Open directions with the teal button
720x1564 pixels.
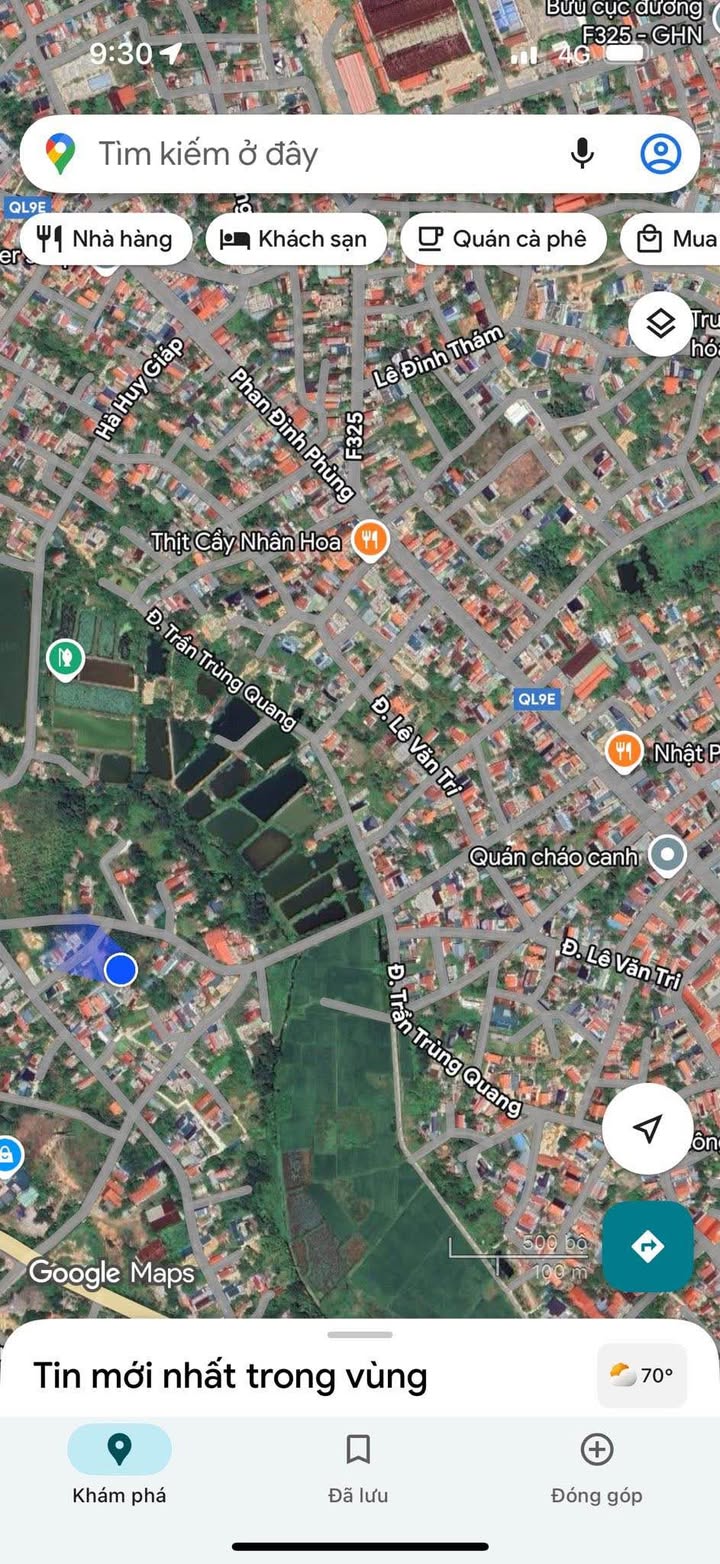[x=647, y=1246]
